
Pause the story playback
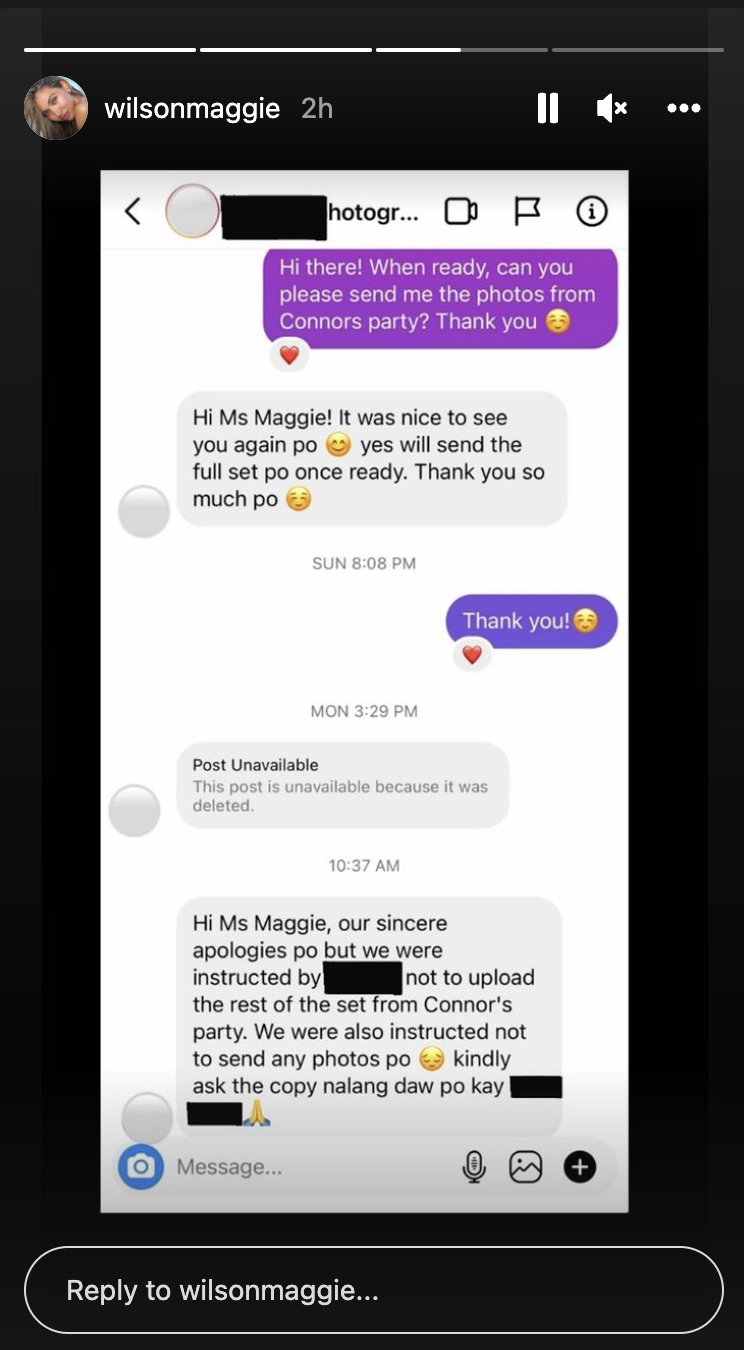pos(548,108)
